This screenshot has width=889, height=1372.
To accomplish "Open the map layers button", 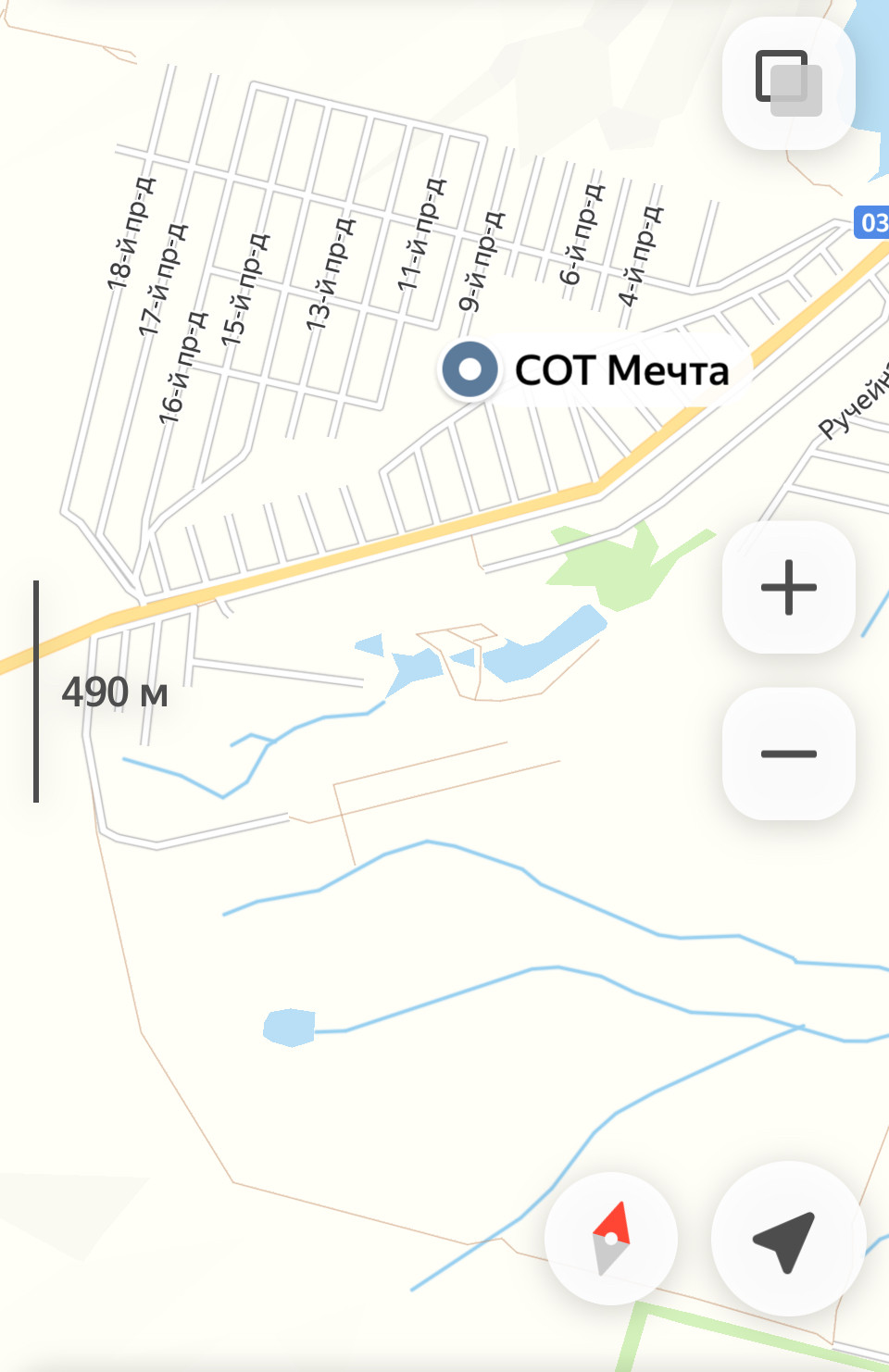I will pyautogui.click(x=788, y=83).
